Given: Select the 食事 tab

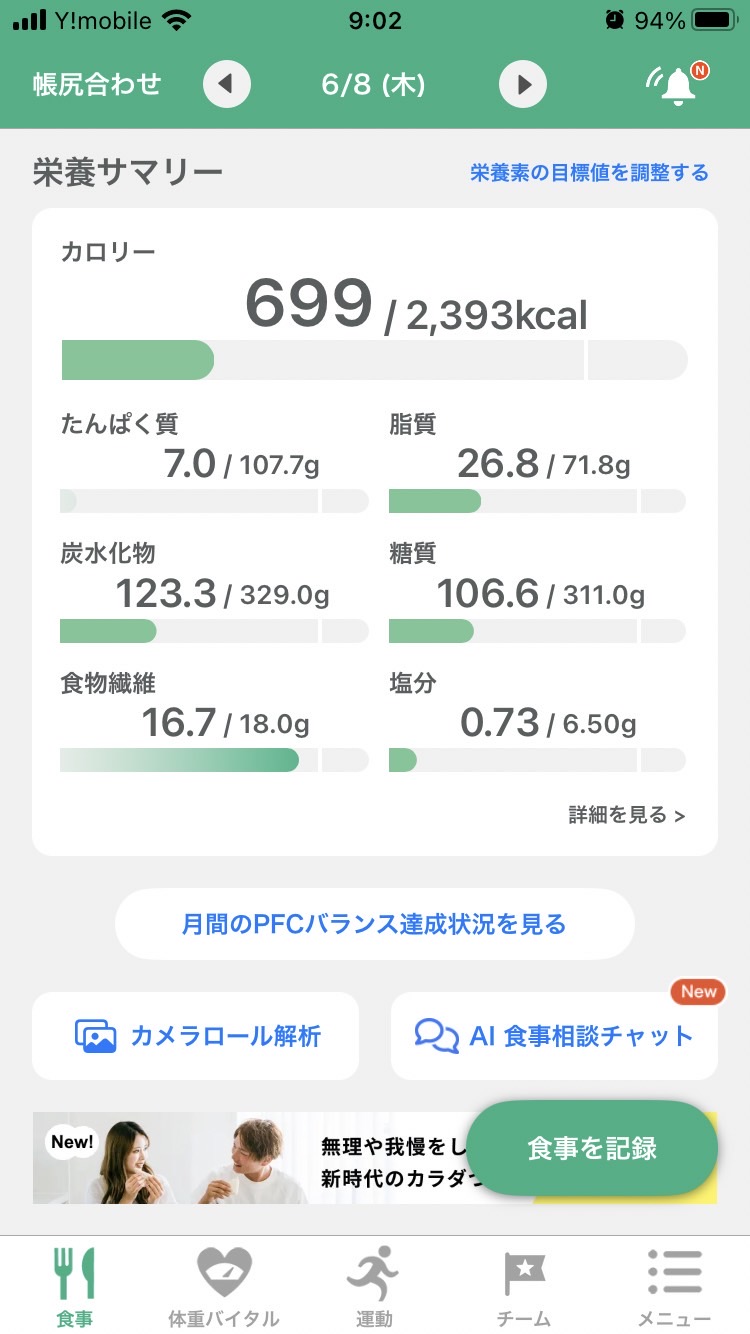Looking at the screenshot, I should (75, 1286).
